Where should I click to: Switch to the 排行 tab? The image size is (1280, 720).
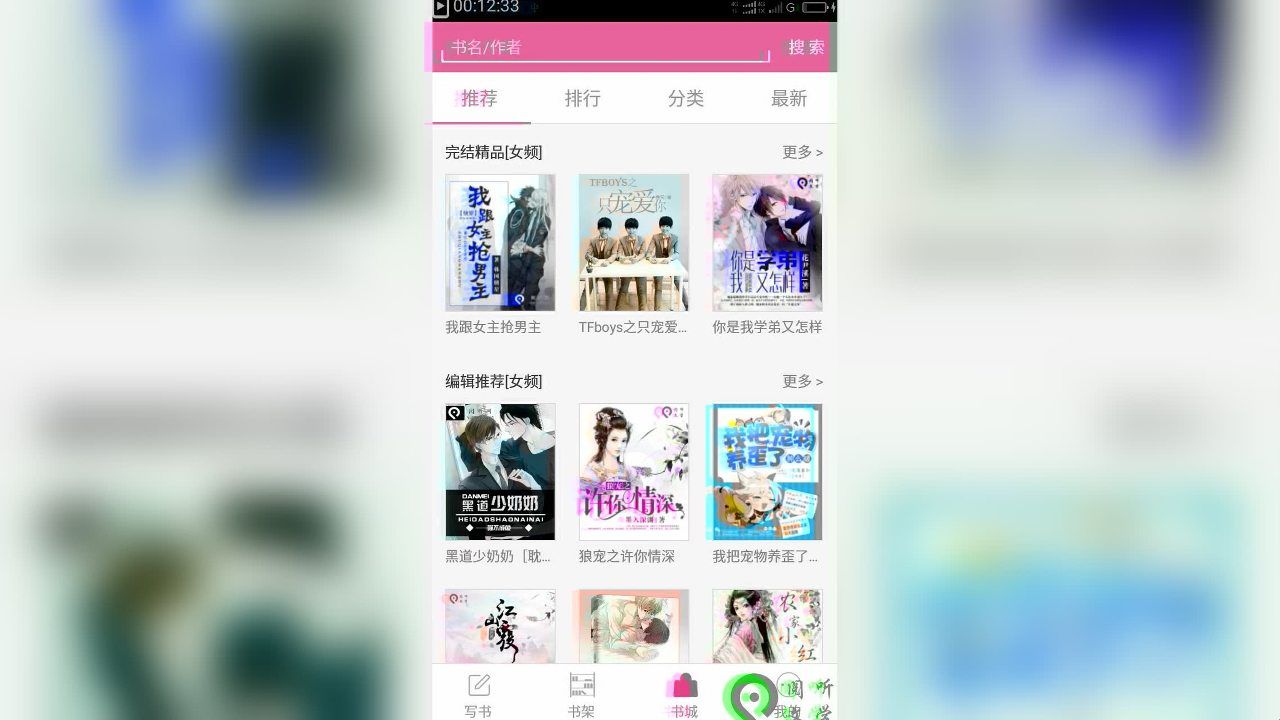(x=583, y=98)
